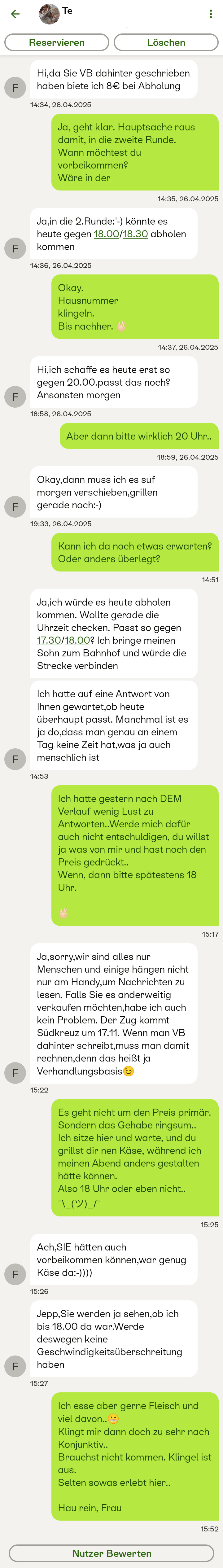Open the underlined 18.00 time link
Image resolution: width=223 pixels, height=1568 pixels.
point(106,234)
